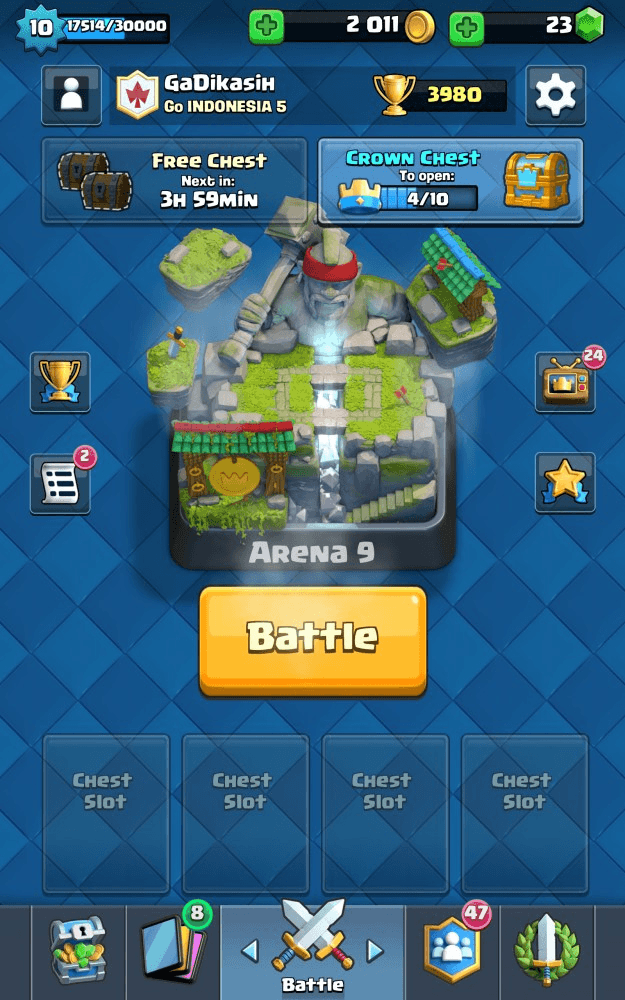The image size is (625, 1000).
Task: Add more gold with the plus button
Action: pos(265,27)
